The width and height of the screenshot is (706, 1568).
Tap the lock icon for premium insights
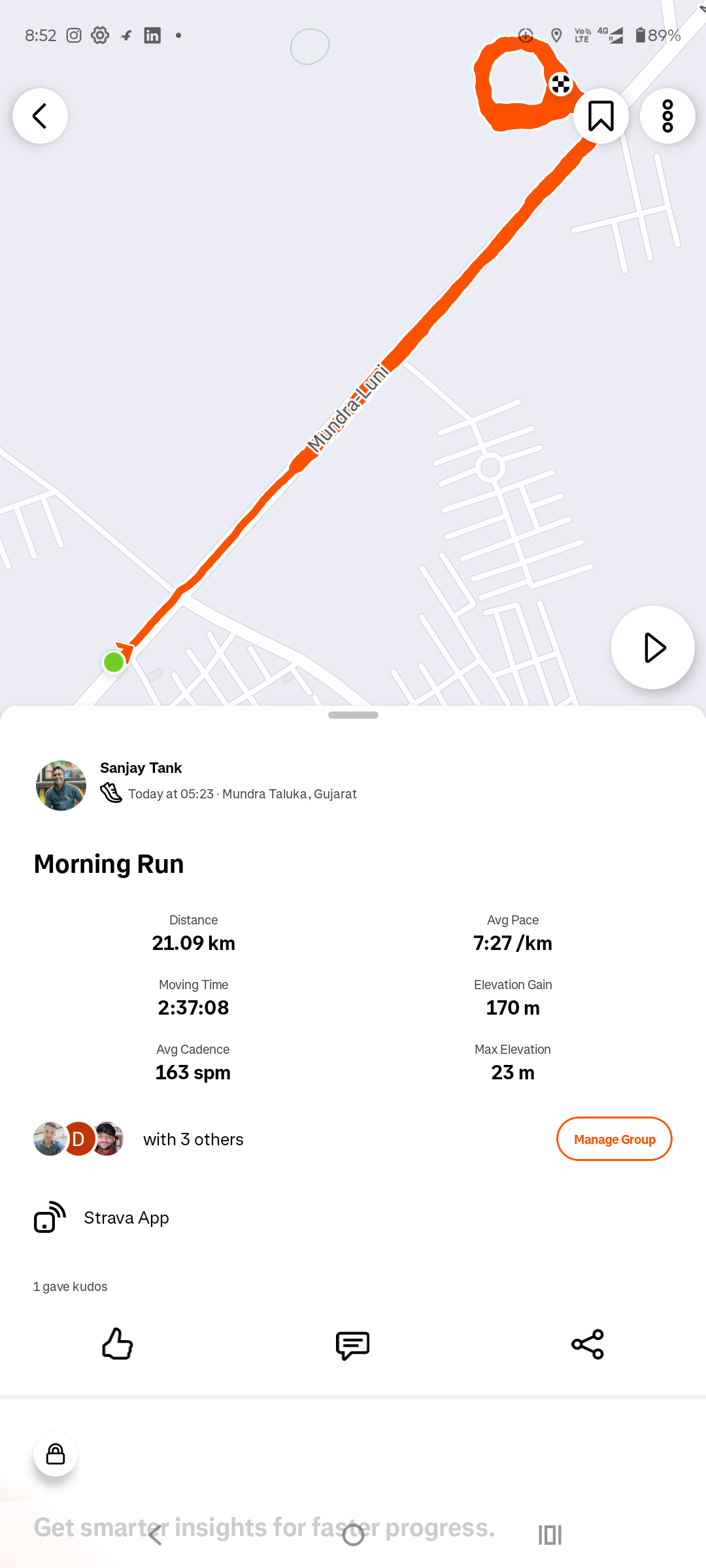click(56, 1454)
